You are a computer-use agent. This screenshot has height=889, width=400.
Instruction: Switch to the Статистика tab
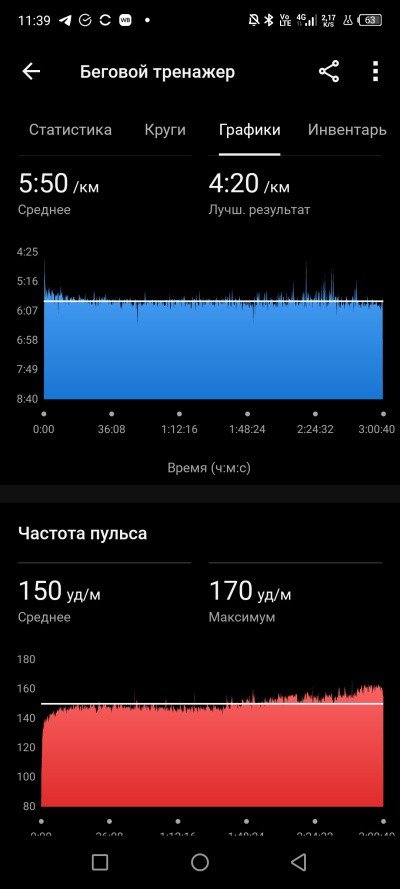tap(70, 130)
